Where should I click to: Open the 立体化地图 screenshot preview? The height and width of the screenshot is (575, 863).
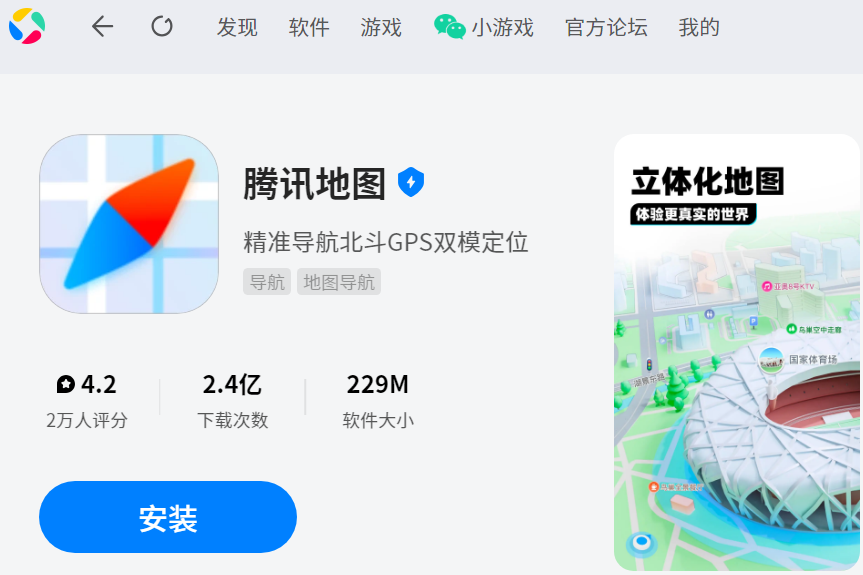737,352
